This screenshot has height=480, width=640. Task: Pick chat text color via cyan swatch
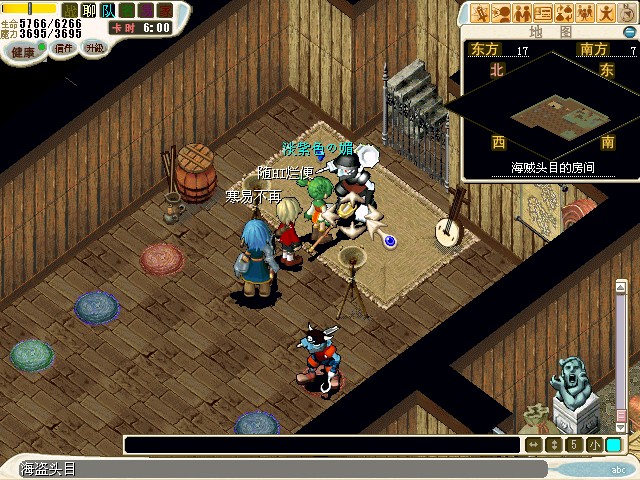(x=613, y=445)
